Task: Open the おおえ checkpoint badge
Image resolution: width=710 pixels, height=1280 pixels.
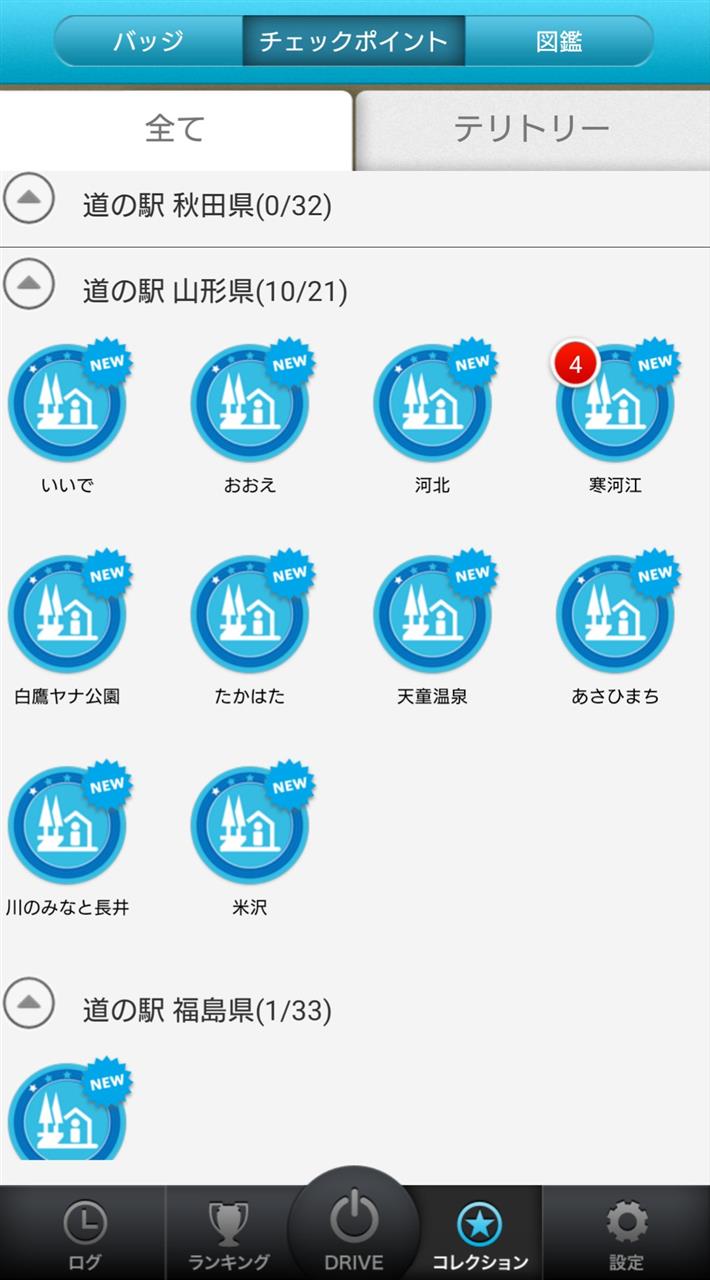Action: [251, 403]
